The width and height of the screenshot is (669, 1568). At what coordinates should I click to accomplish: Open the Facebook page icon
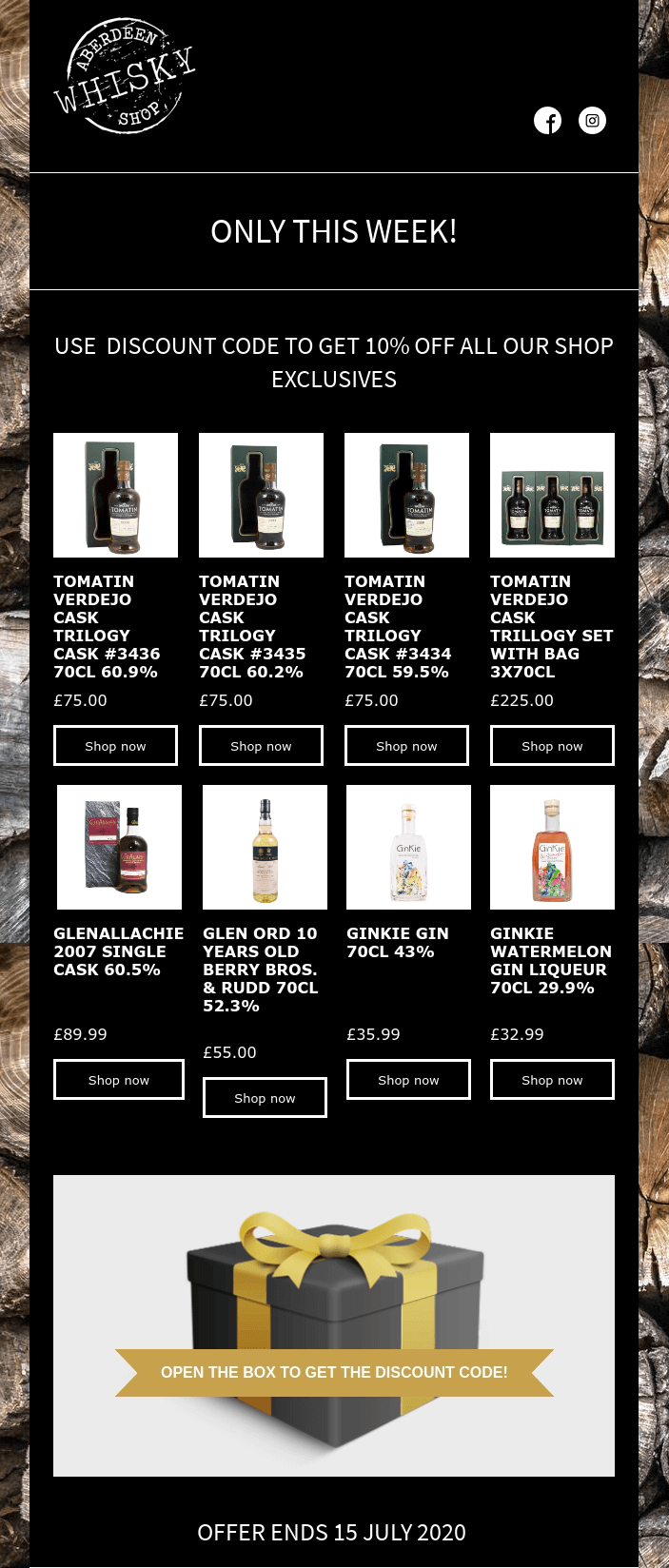pyautogui.click(x=547, y=121)
